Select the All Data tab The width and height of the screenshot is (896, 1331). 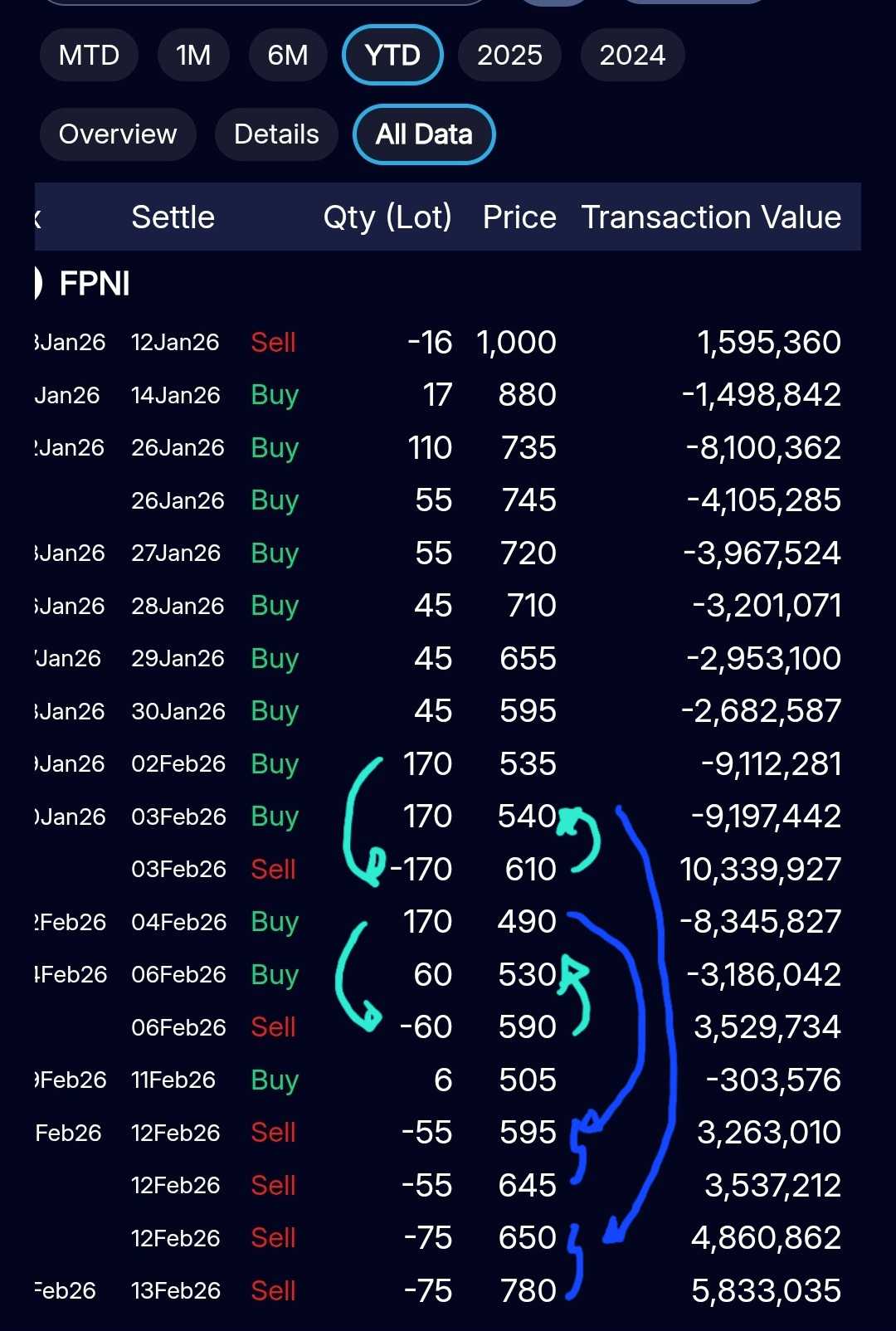424,134
